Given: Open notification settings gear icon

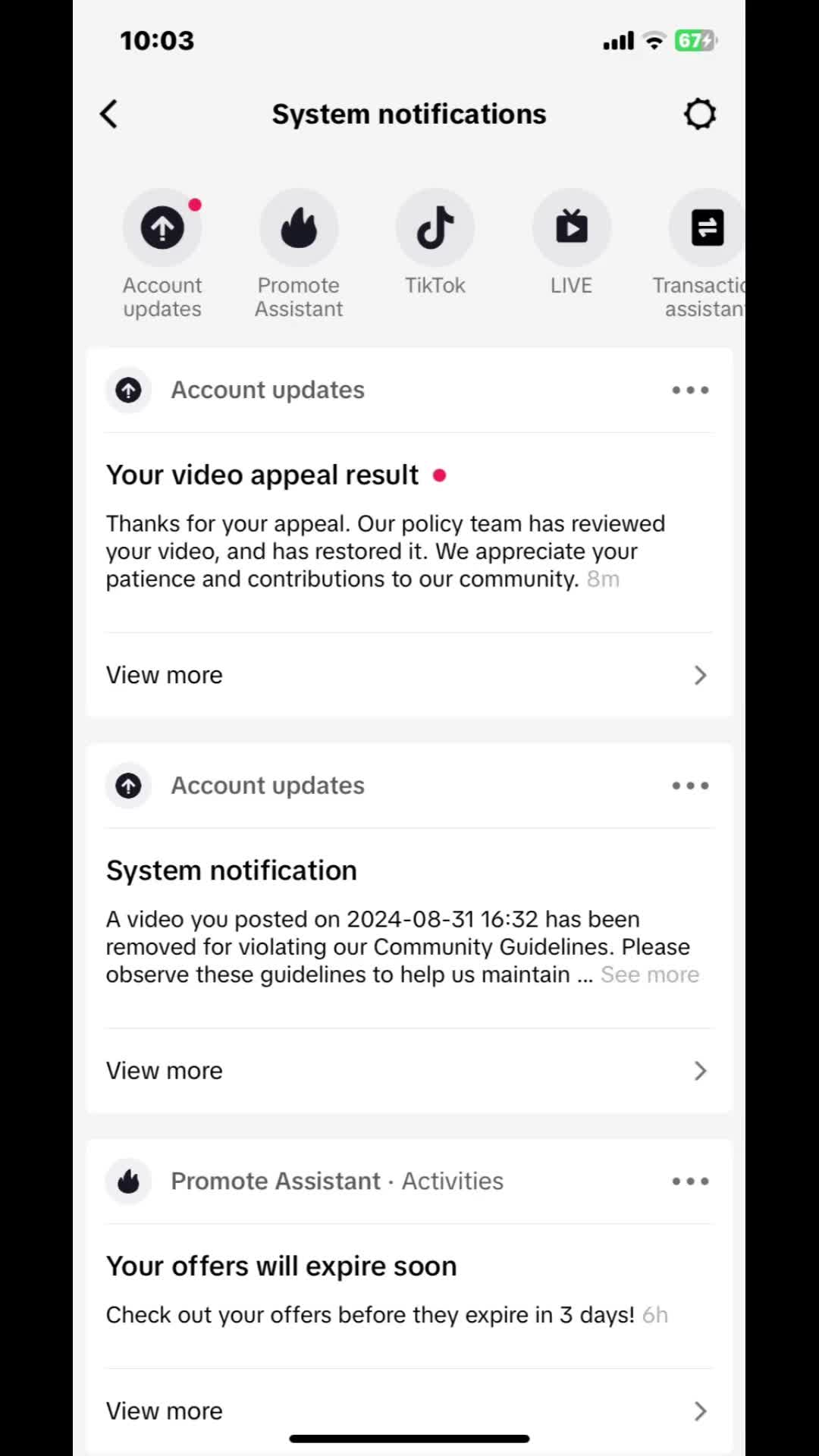Looking at the screenshot, I should point(699,115).
